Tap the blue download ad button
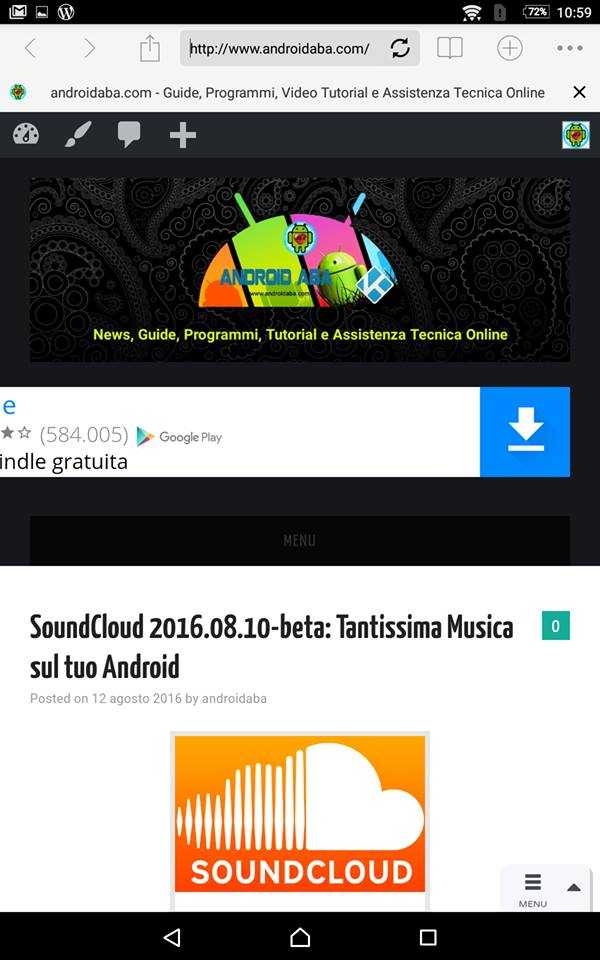The width and height of the screenshot is (600, 960). coord(525,432)
